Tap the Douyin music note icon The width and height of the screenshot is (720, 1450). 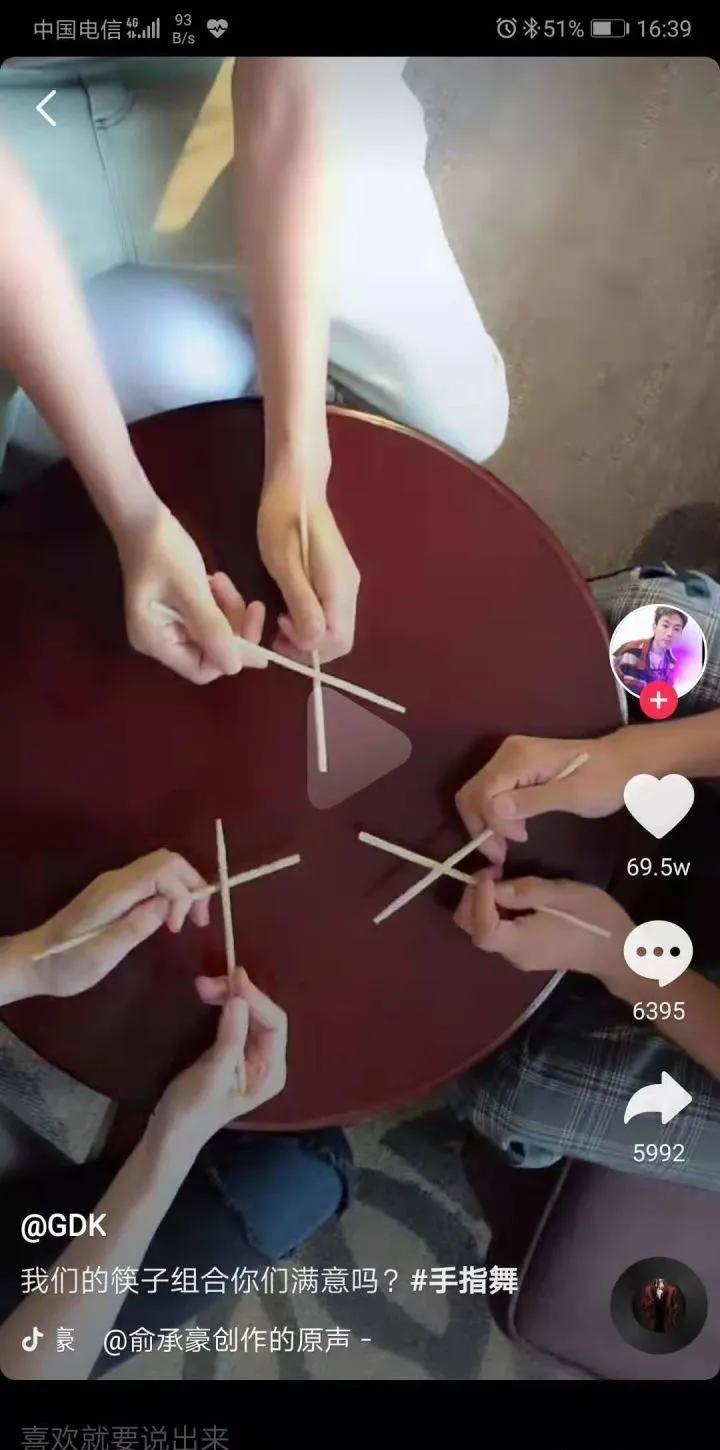click(x=33, y=1344)
